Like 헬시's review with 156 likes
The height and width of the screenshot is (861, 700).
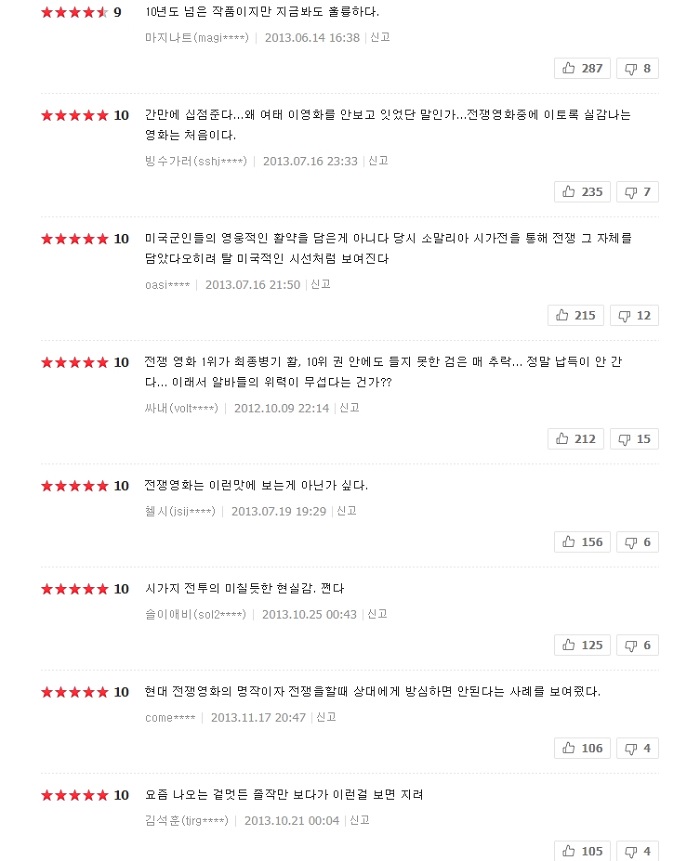pos(582,542)
